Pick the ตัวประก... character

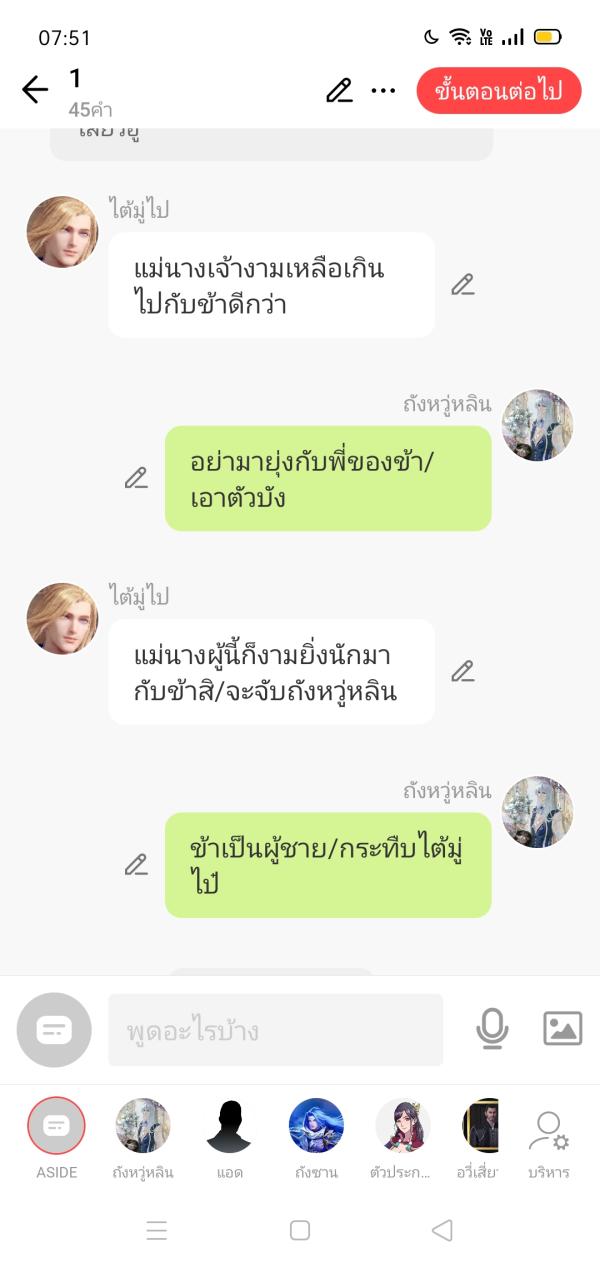[x=402, y=1127]
